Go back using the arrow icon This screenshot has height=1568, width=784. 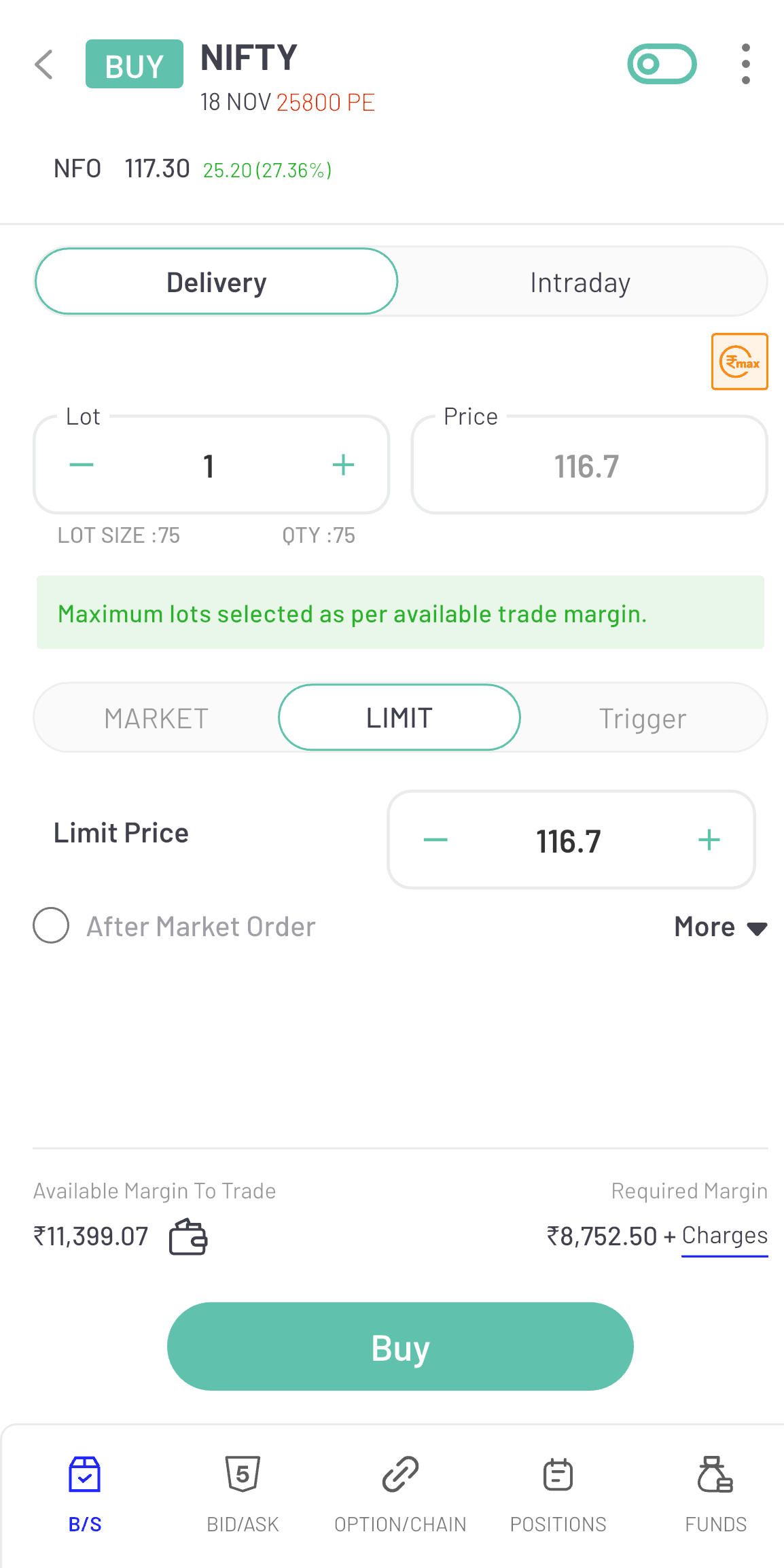(x=44, y=65)
